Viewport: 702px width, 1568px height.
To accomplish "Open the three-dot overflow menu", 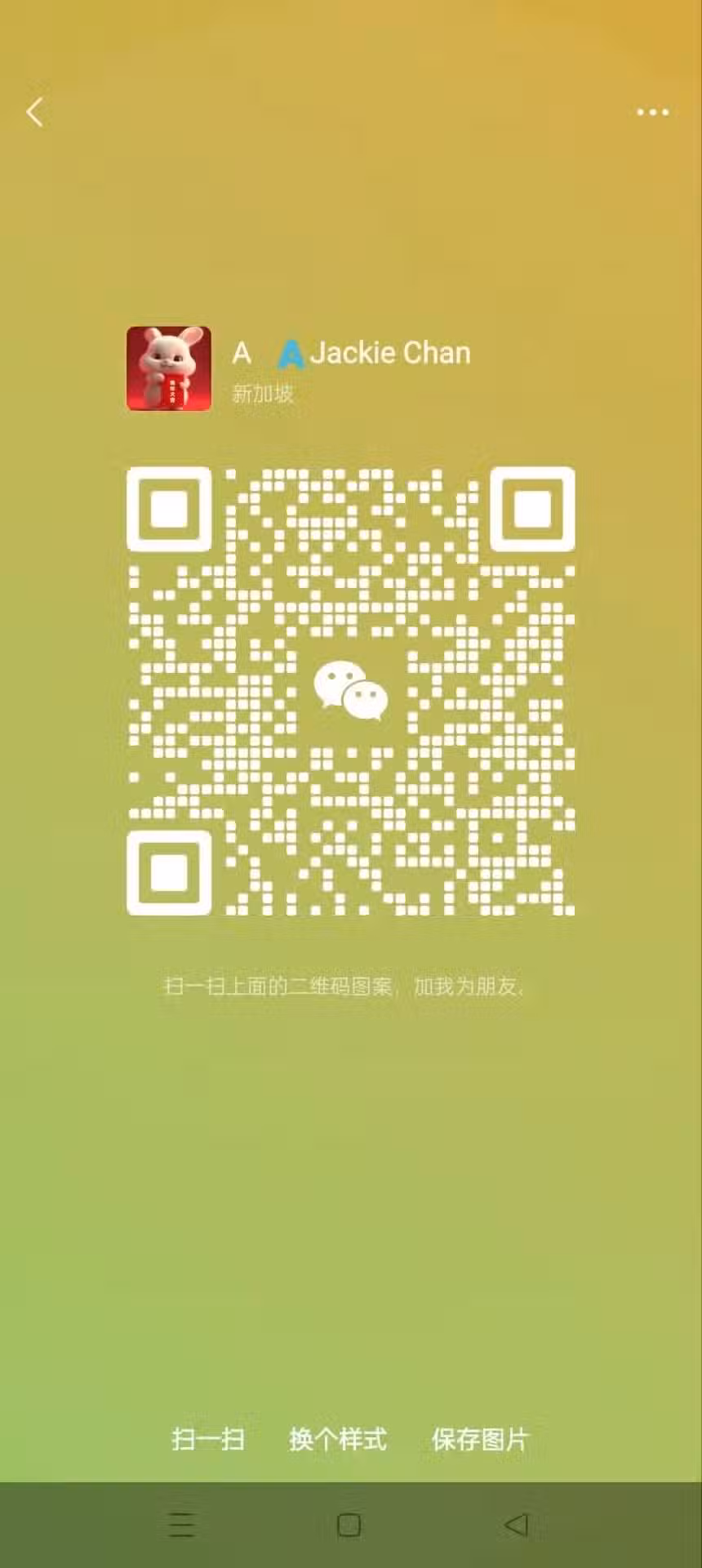I will point(653,112).
